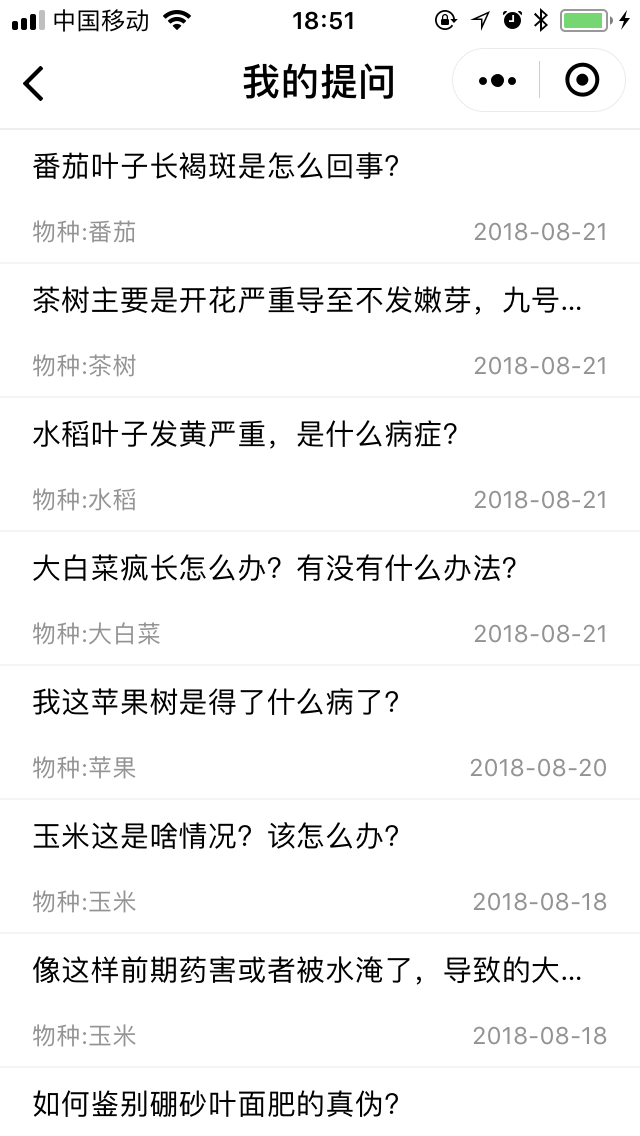Open the question about 番茄叶子长褐斑
This screenshot has width=640, height=1136.
tap(320, 196)
